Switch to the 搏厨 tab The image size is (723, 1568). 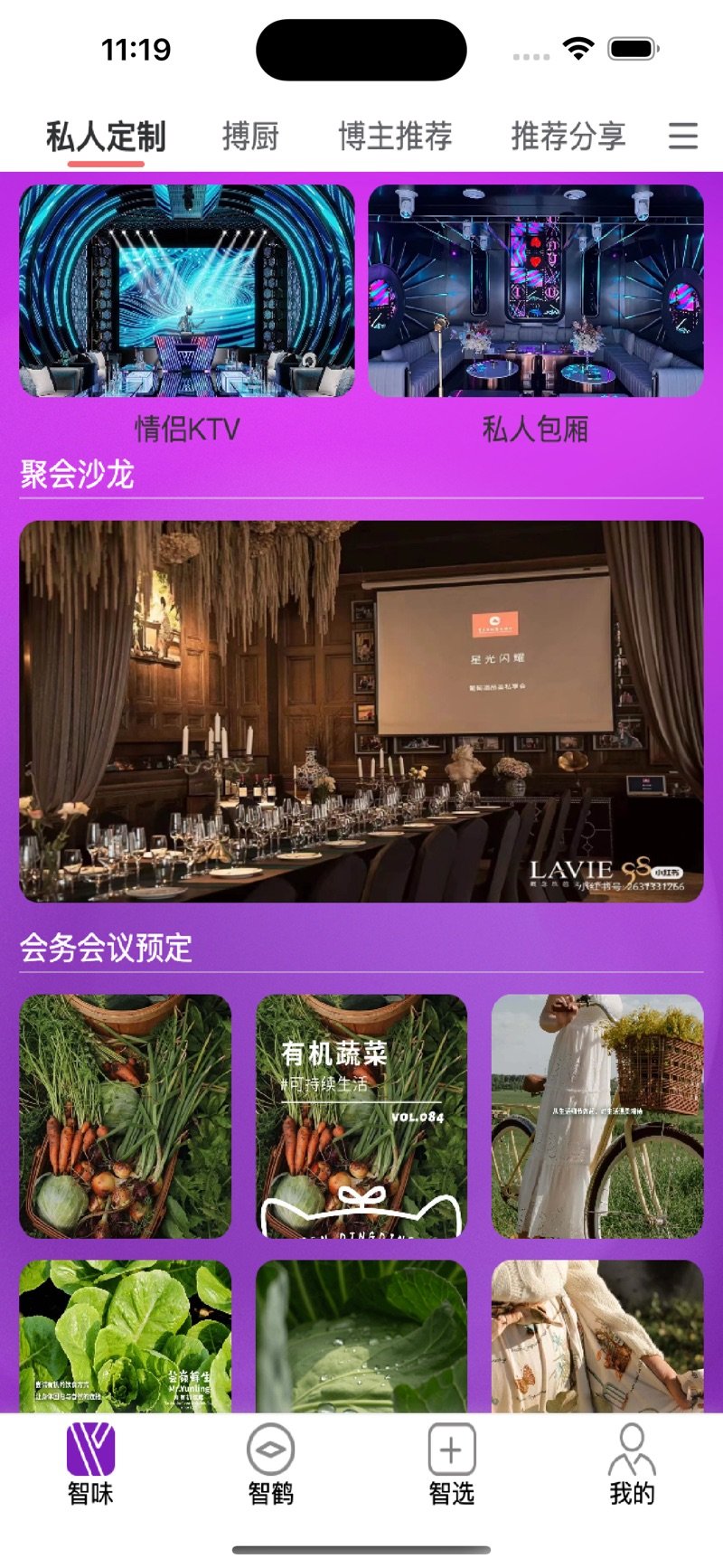(250, 137)
